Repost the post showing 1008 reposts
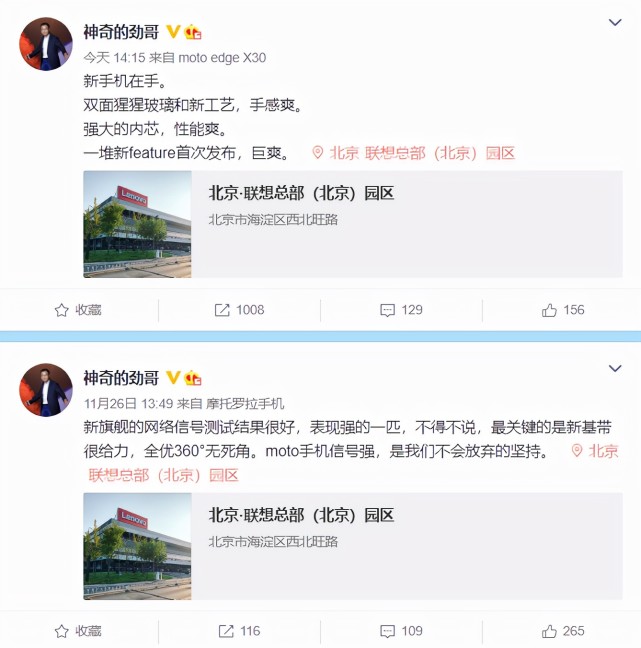 [x=239, y=310]
